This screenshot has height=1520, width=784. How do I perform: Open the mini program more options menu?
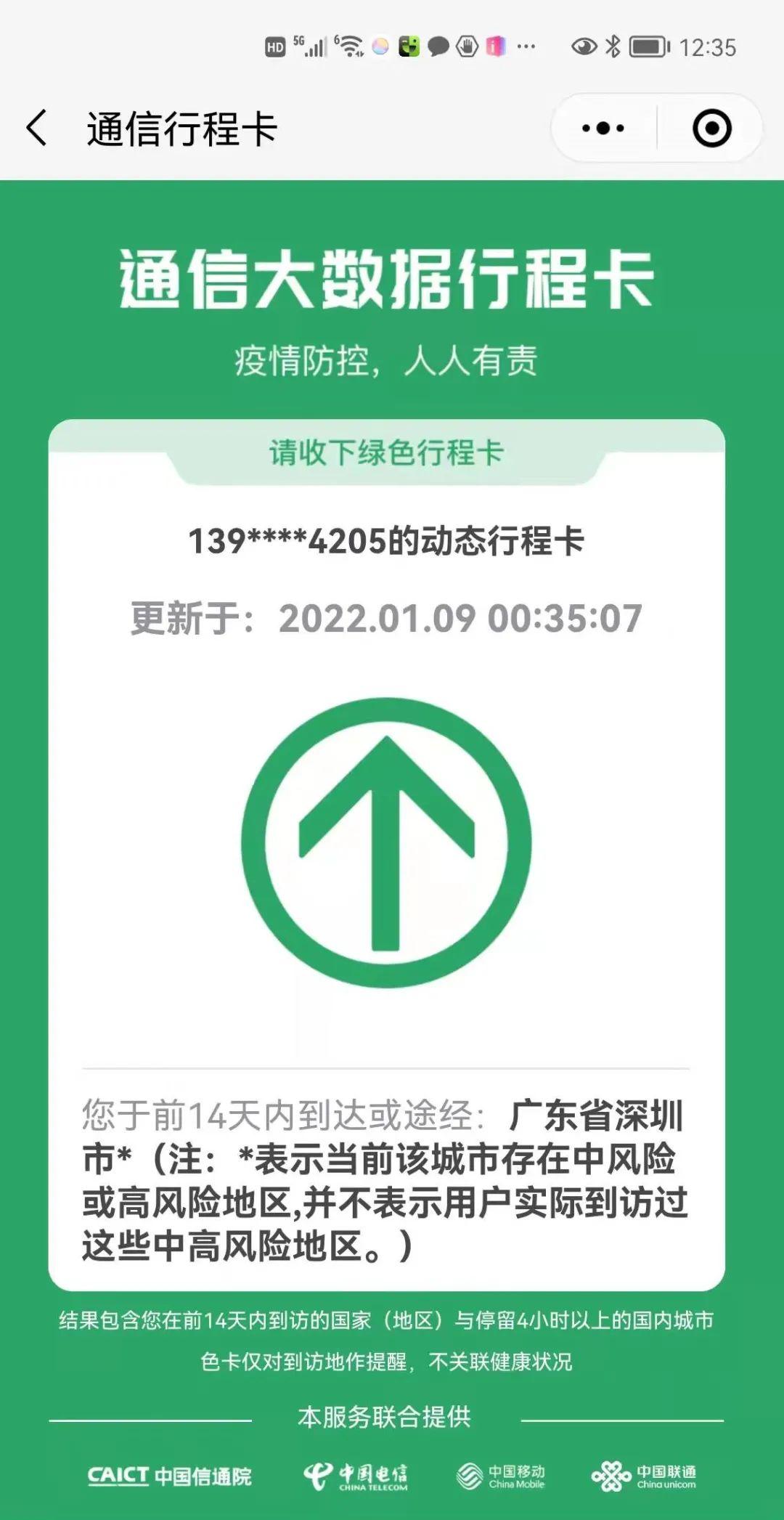(x=603, y=129)
